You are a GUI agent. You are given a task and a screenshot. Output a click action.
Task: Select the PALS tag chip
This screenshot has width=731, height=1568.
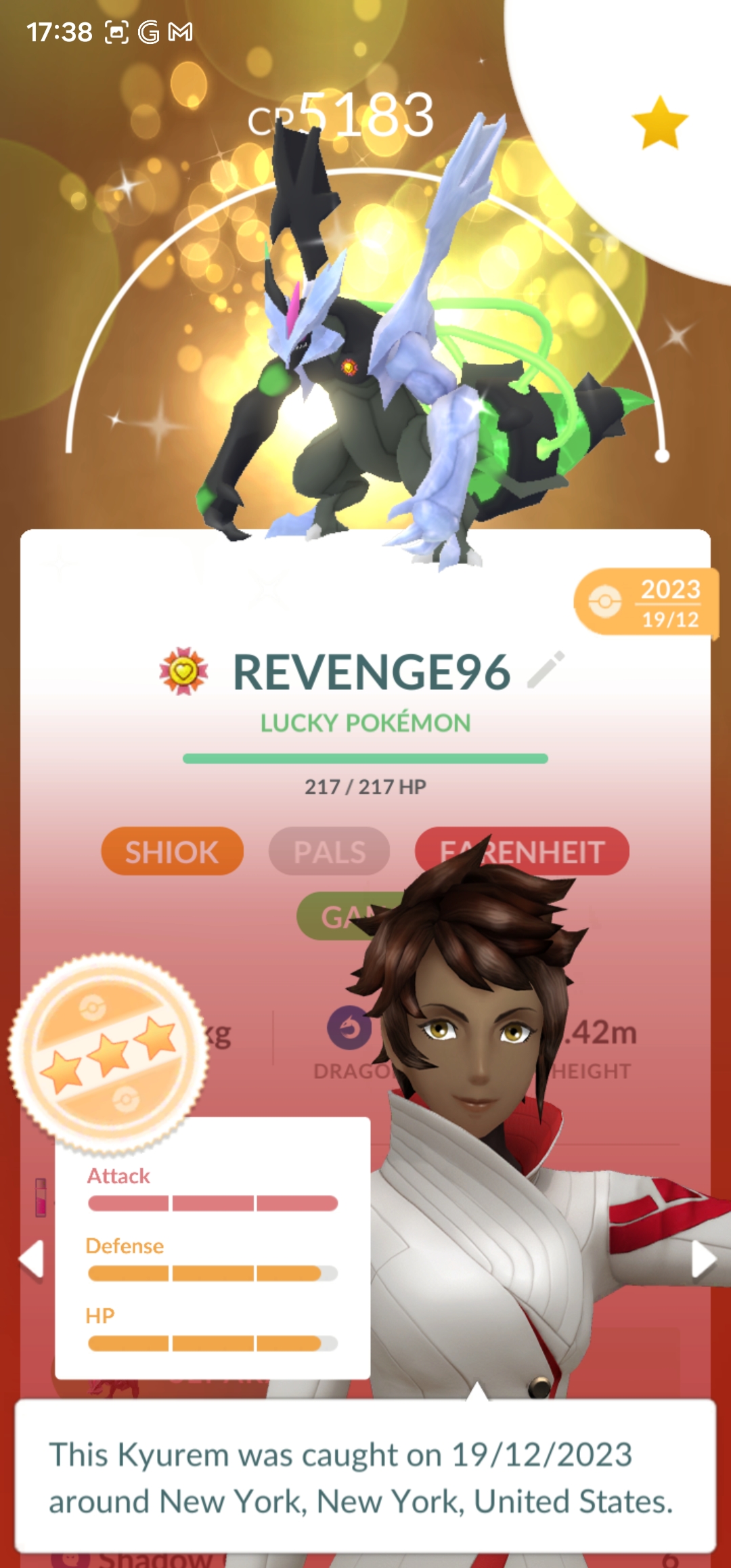(x=330, y=851)
